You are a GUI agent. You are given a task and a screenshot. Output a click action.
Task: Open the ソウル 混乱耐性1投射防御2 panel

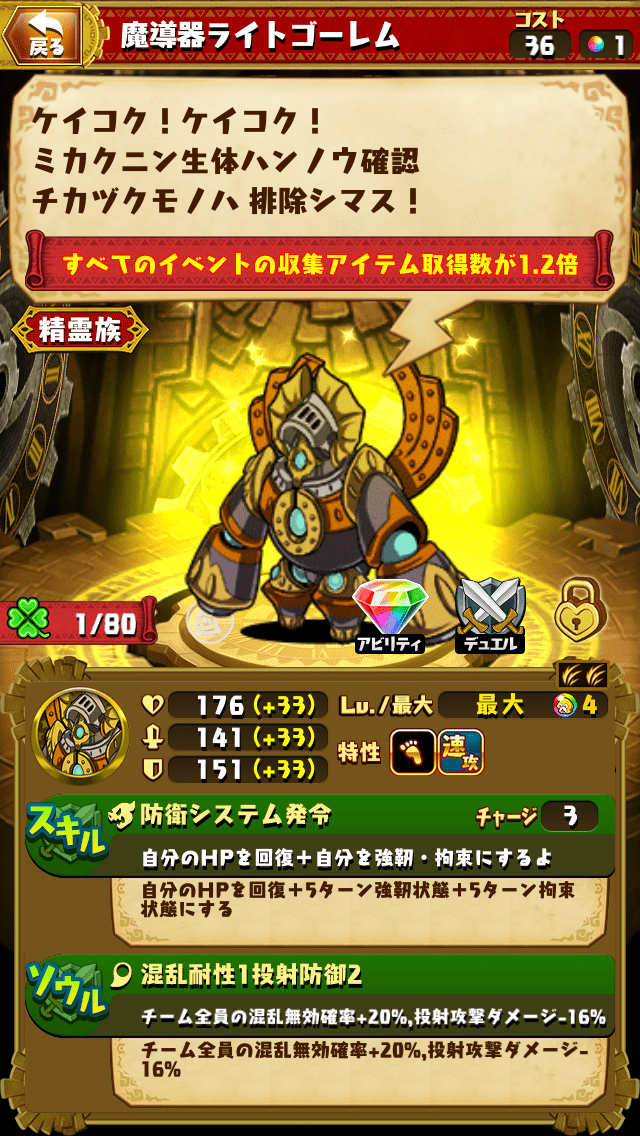pyautogui.click(x=320, y=993)
